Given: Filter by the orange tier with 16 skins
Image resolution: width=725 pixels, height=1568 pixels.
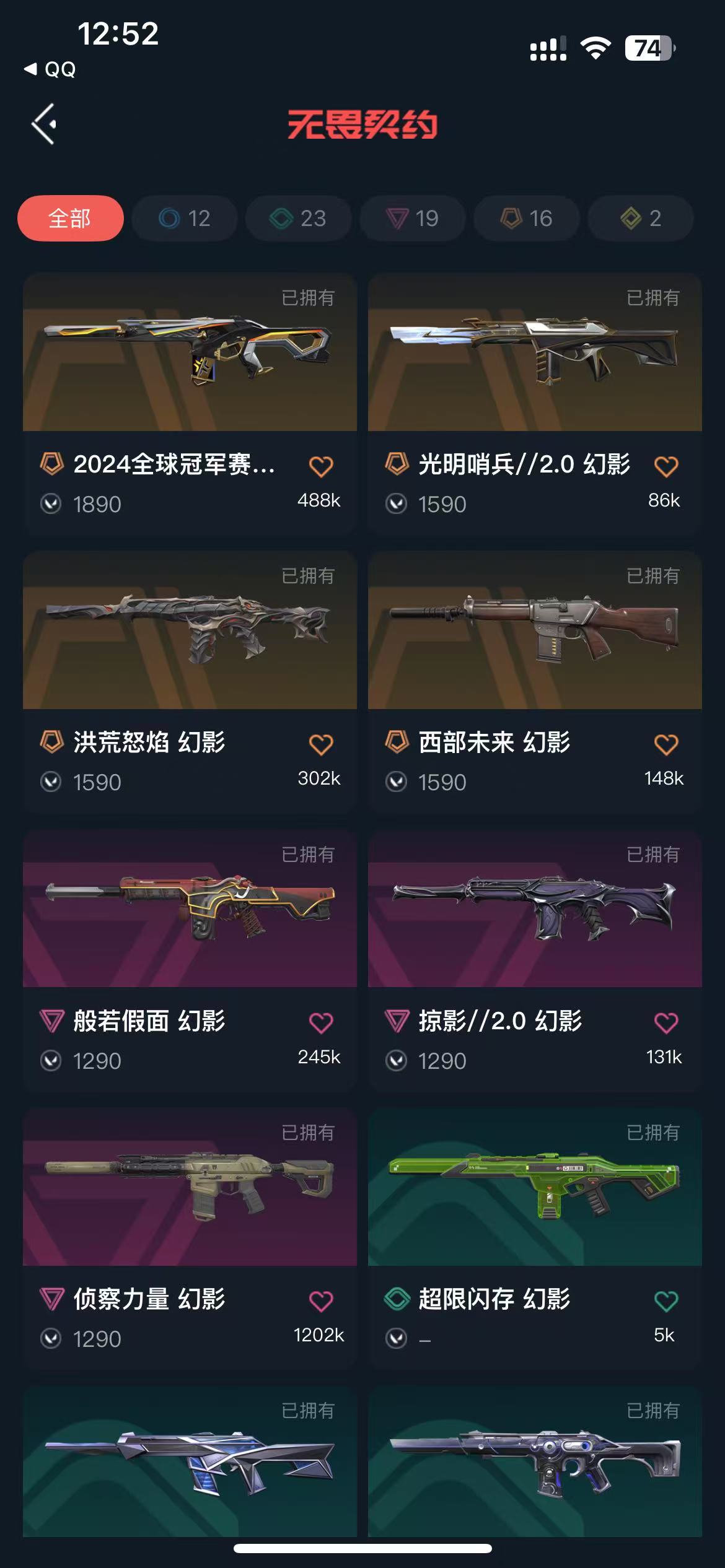Looking at the screenshot, I should [526, 218].
